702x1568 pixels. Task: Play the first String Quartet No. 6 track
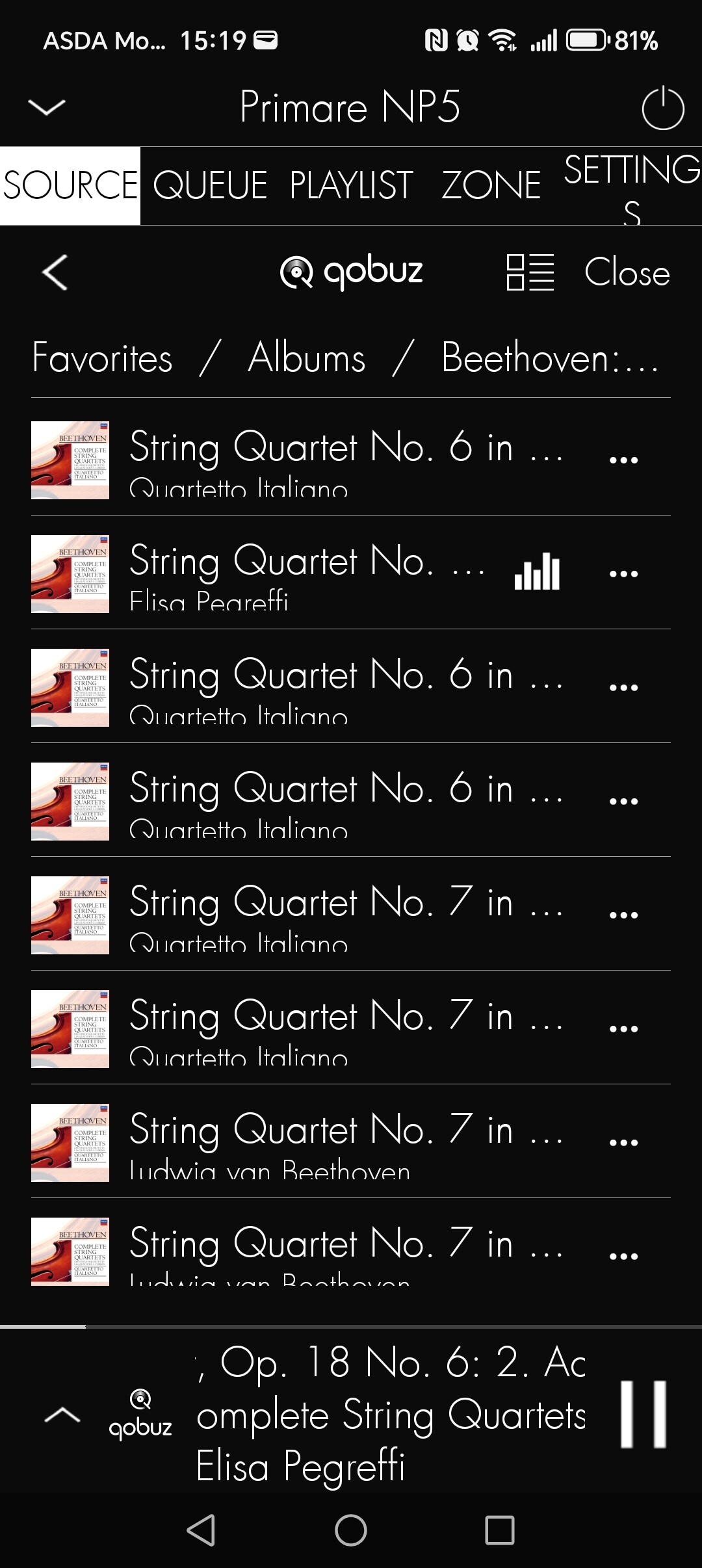click(344, 459)
